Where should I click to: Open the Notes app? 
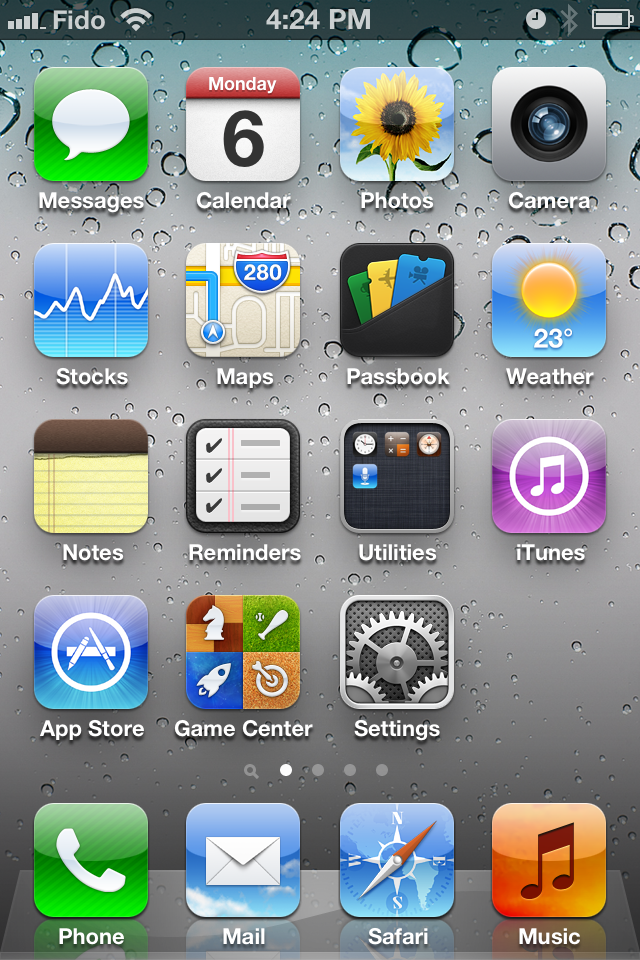(x=91, y=476)
